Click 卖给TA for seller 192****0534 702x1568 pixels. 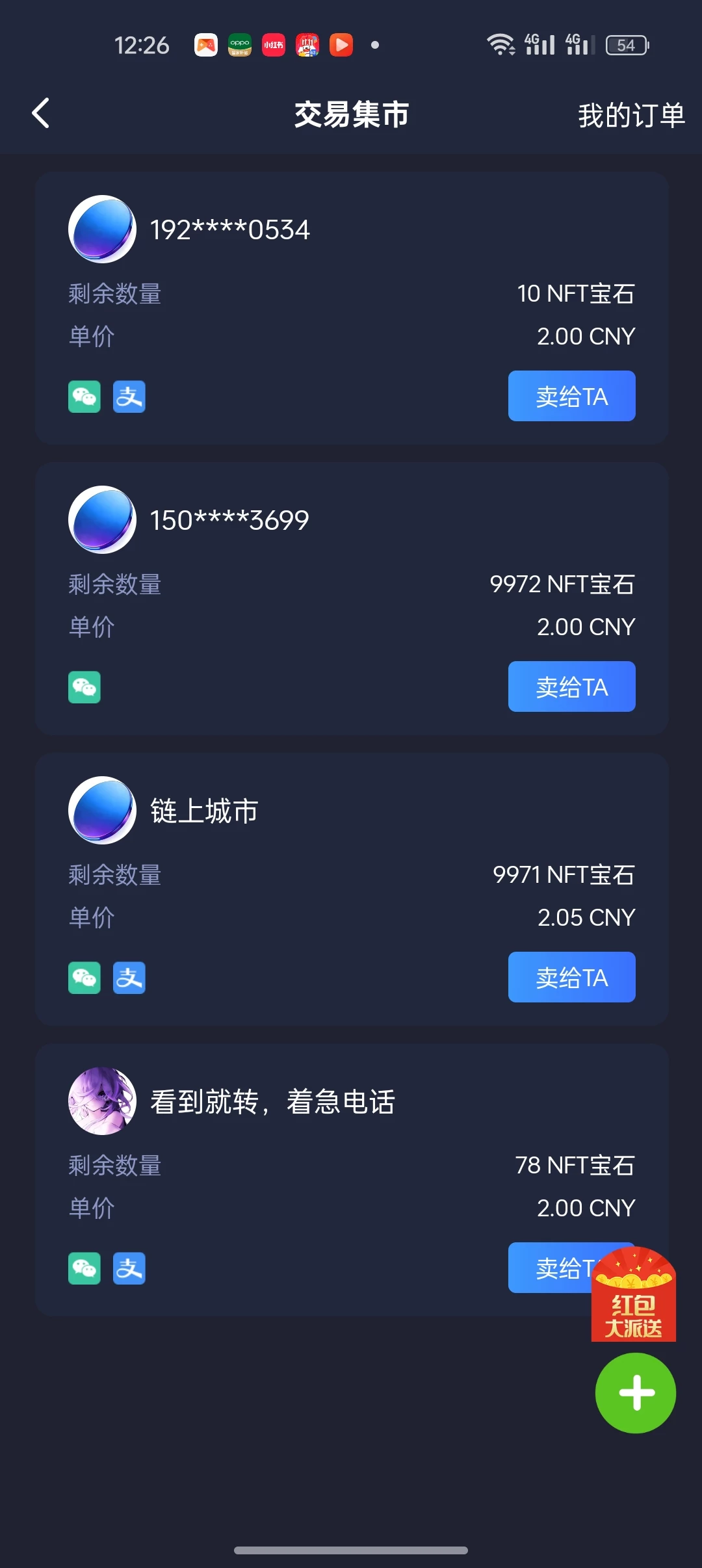pyautogui.click(x=571, y=397)
